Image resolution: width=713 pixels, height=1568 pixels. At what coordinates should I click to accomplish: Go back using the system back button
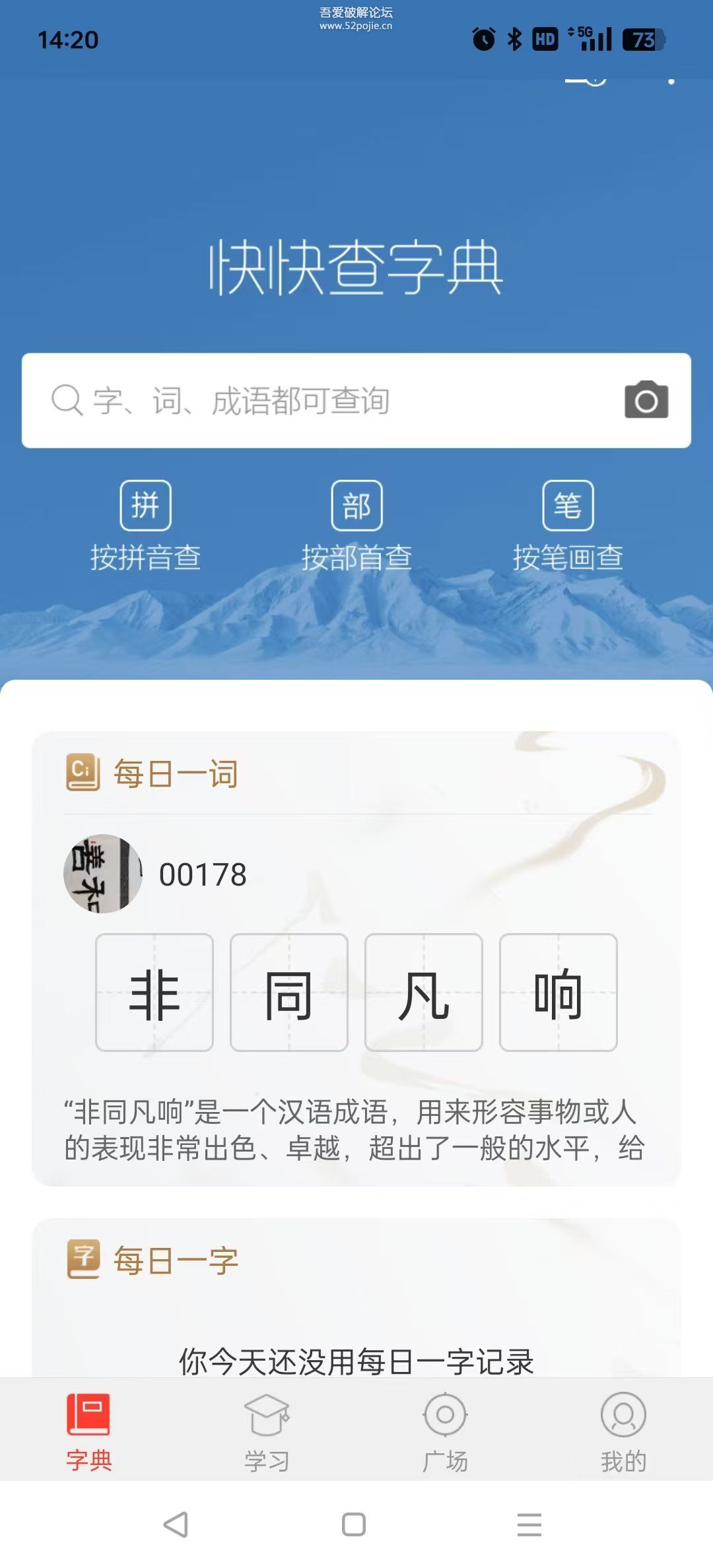click(176, 1524)
